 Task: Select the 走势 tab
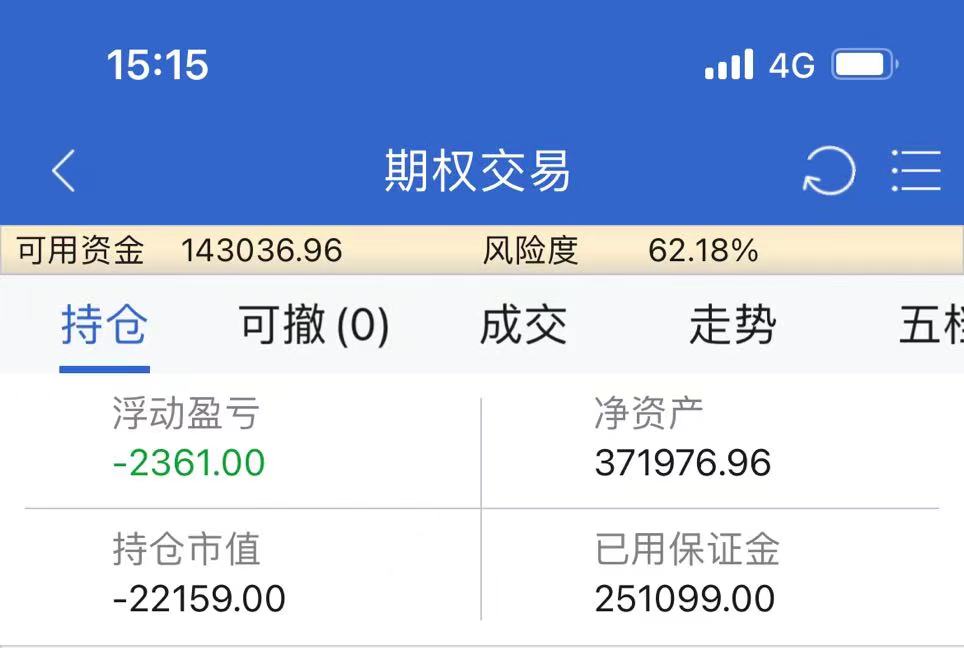pos(732,326)
